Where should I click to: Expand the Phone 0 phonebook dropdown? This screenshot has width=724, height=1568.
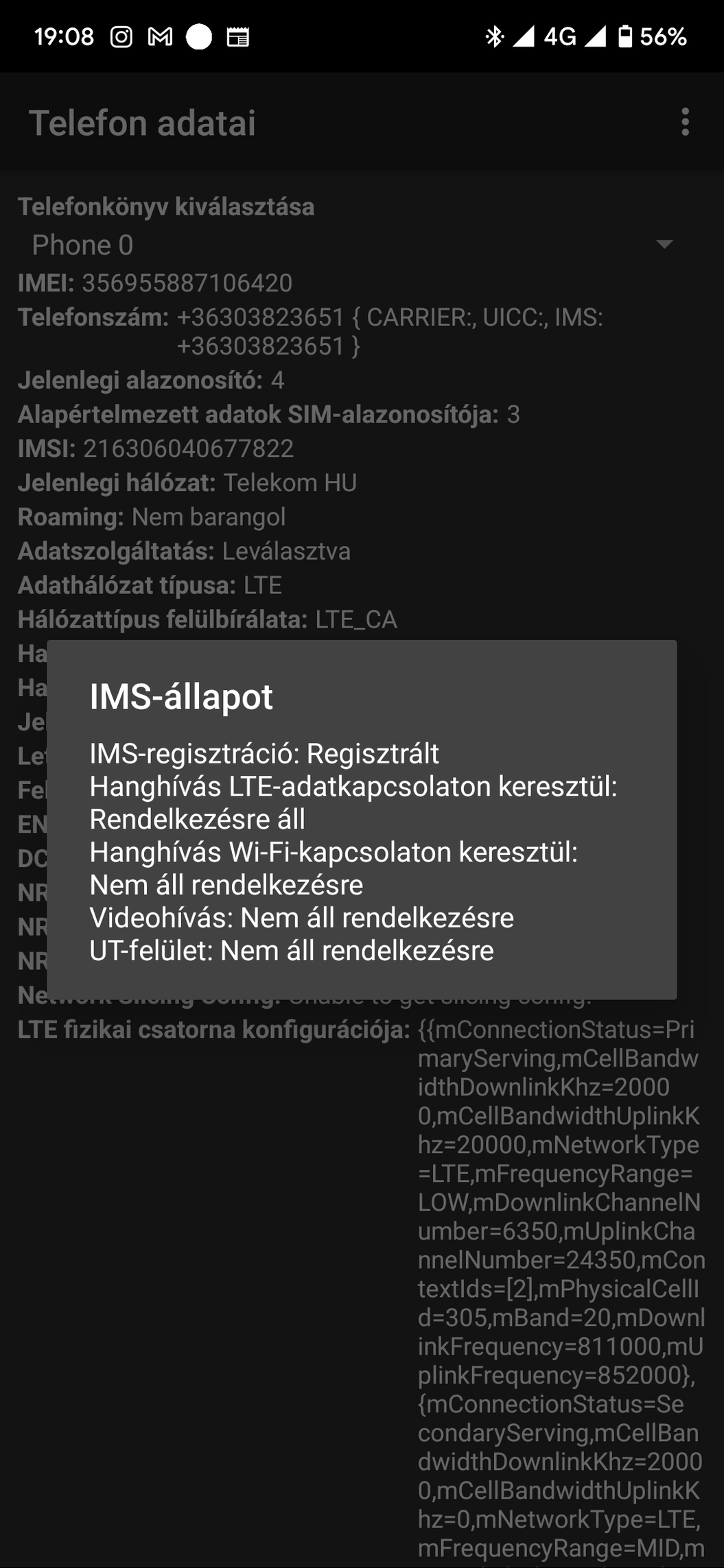pyautogui.click(x=353, y=245)
